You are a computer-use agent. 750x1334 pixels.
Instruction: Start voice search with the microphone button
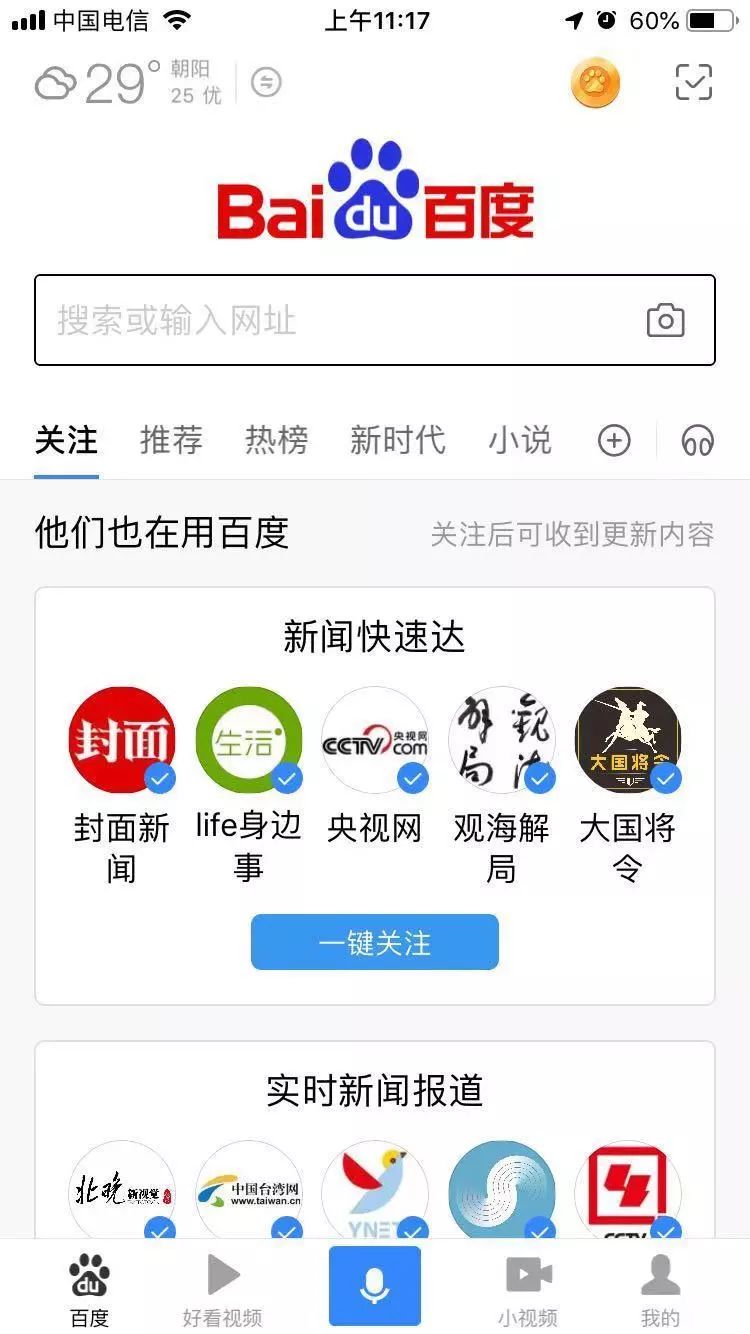374,1286
